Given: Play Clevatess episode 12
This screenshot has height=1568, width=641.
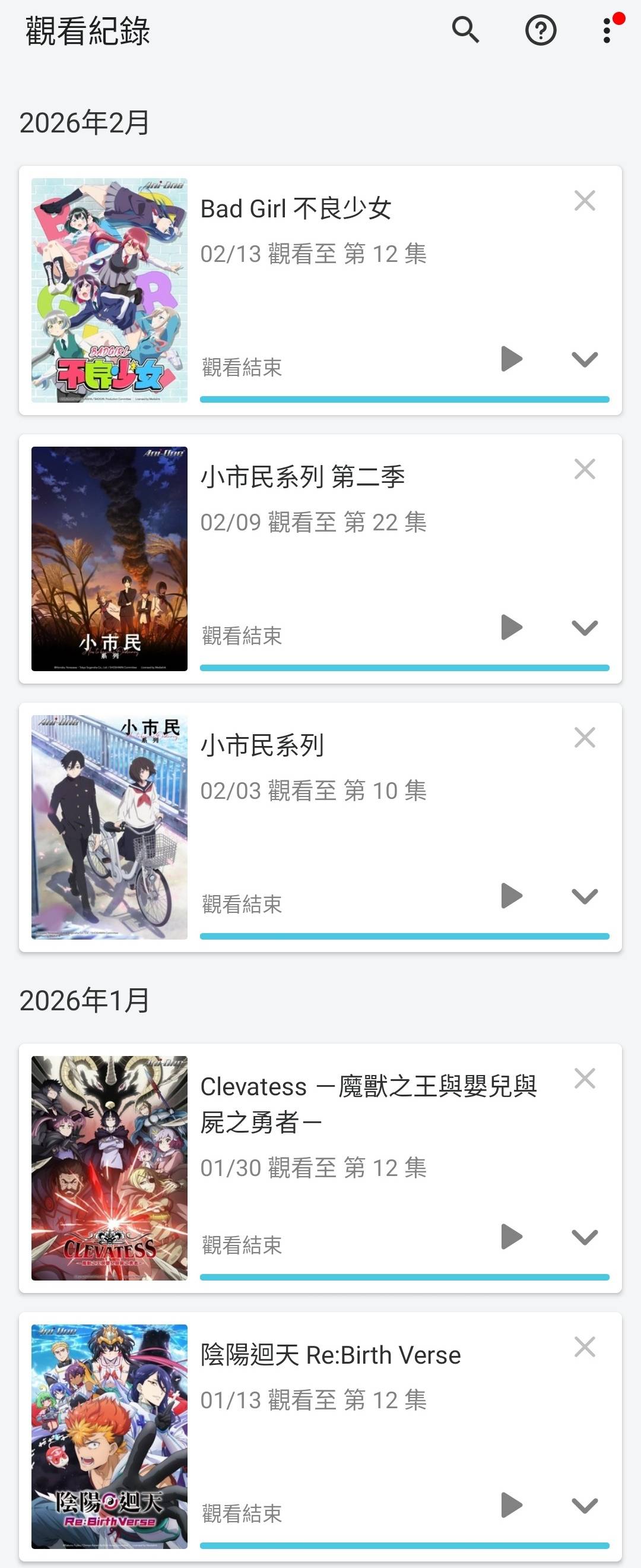Looking at the screenshot, I should (x=512, y=1237).
